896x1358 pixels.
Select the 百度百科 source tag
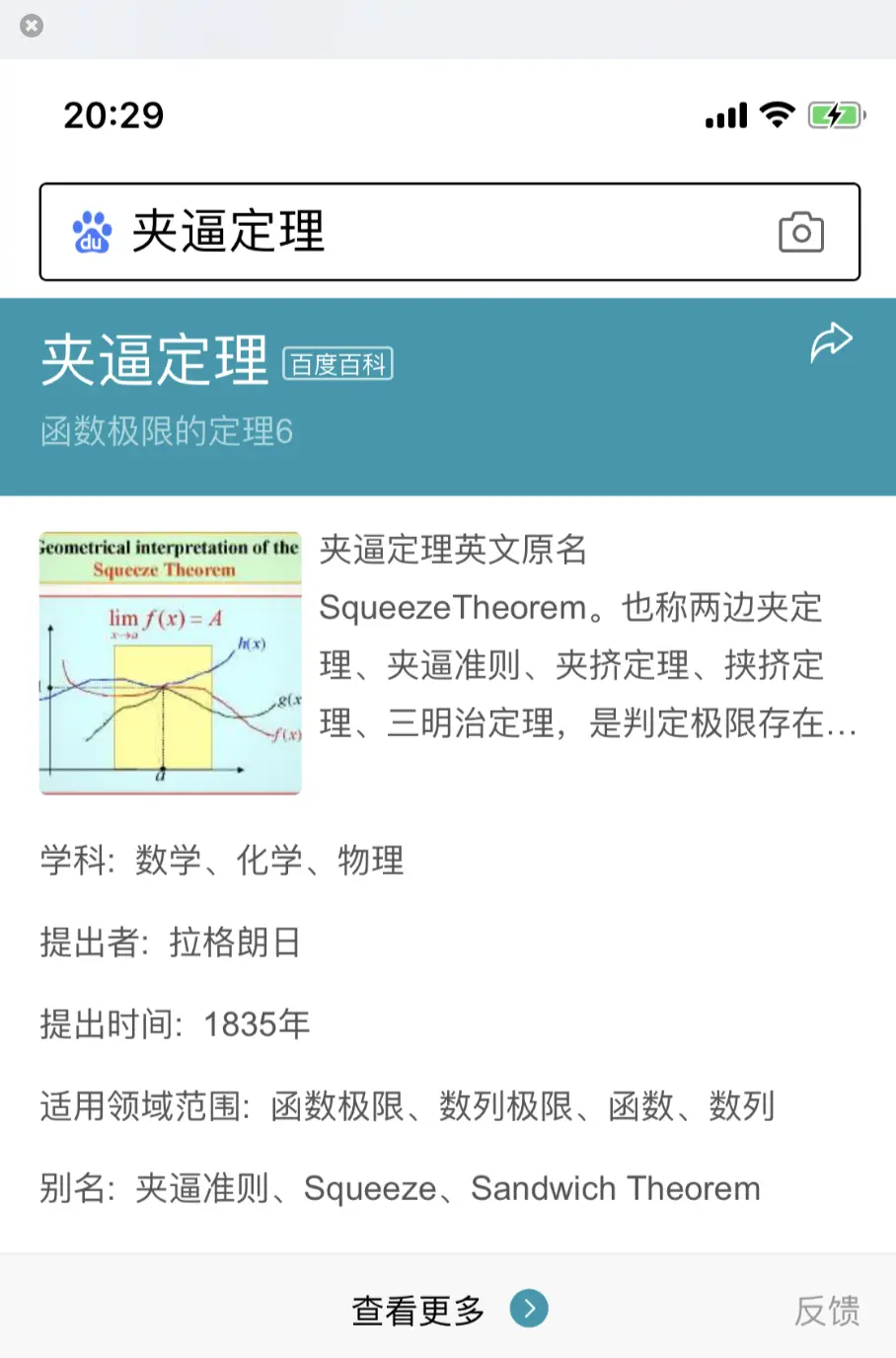(337, 364)
